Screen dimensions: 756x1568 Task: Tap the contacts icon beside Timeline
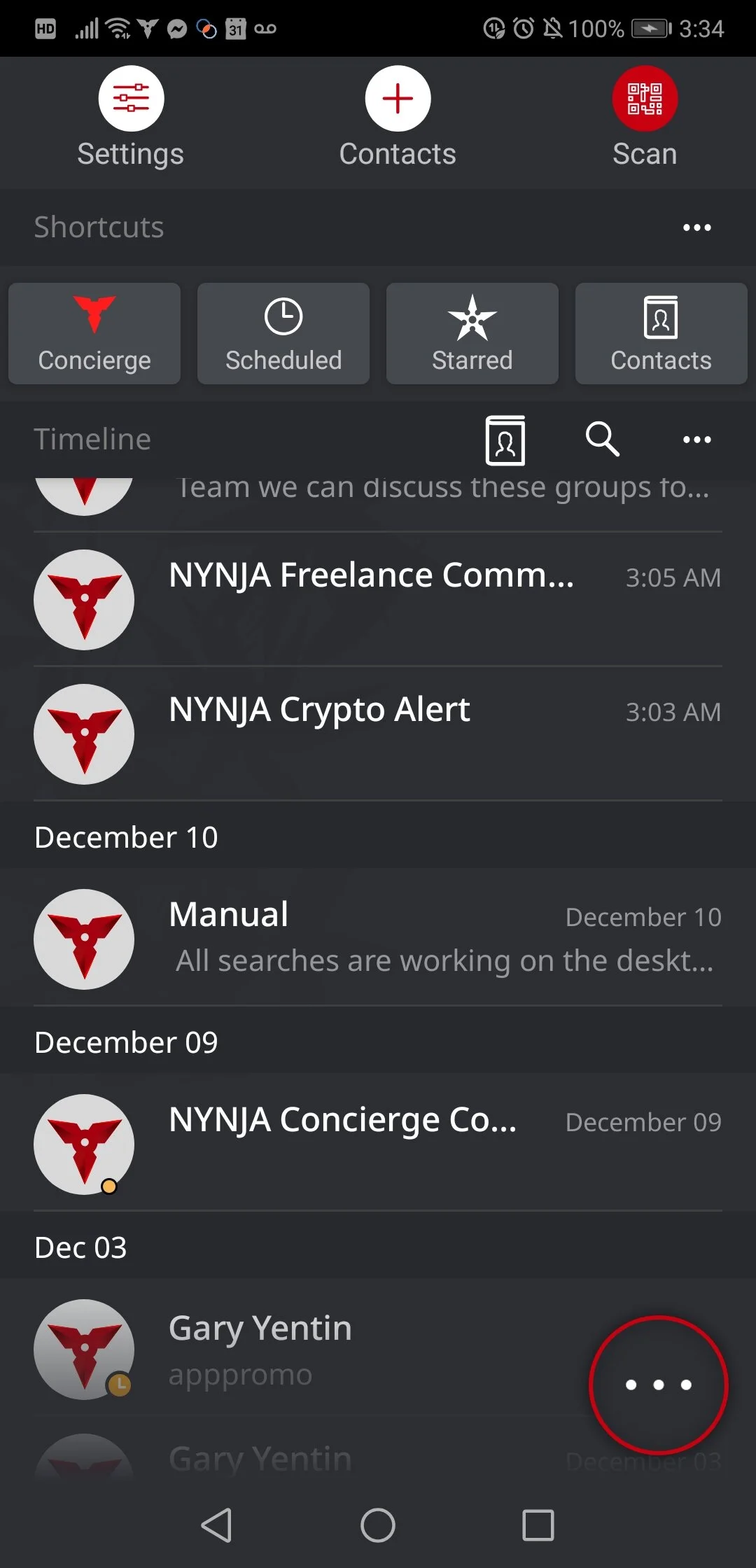point(505,440)
